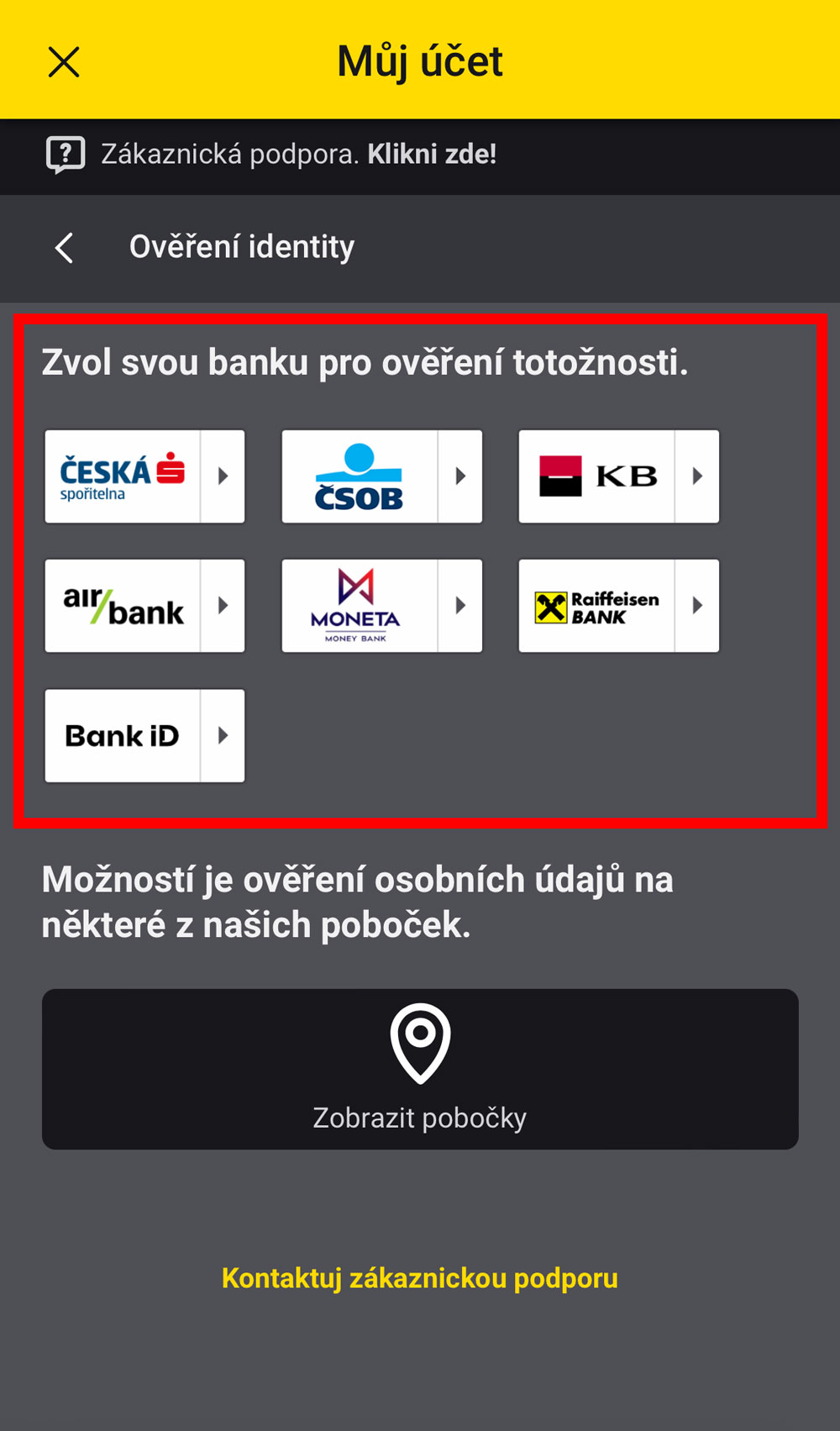Open customer support via Klikni zde

[x=431, y=155]
